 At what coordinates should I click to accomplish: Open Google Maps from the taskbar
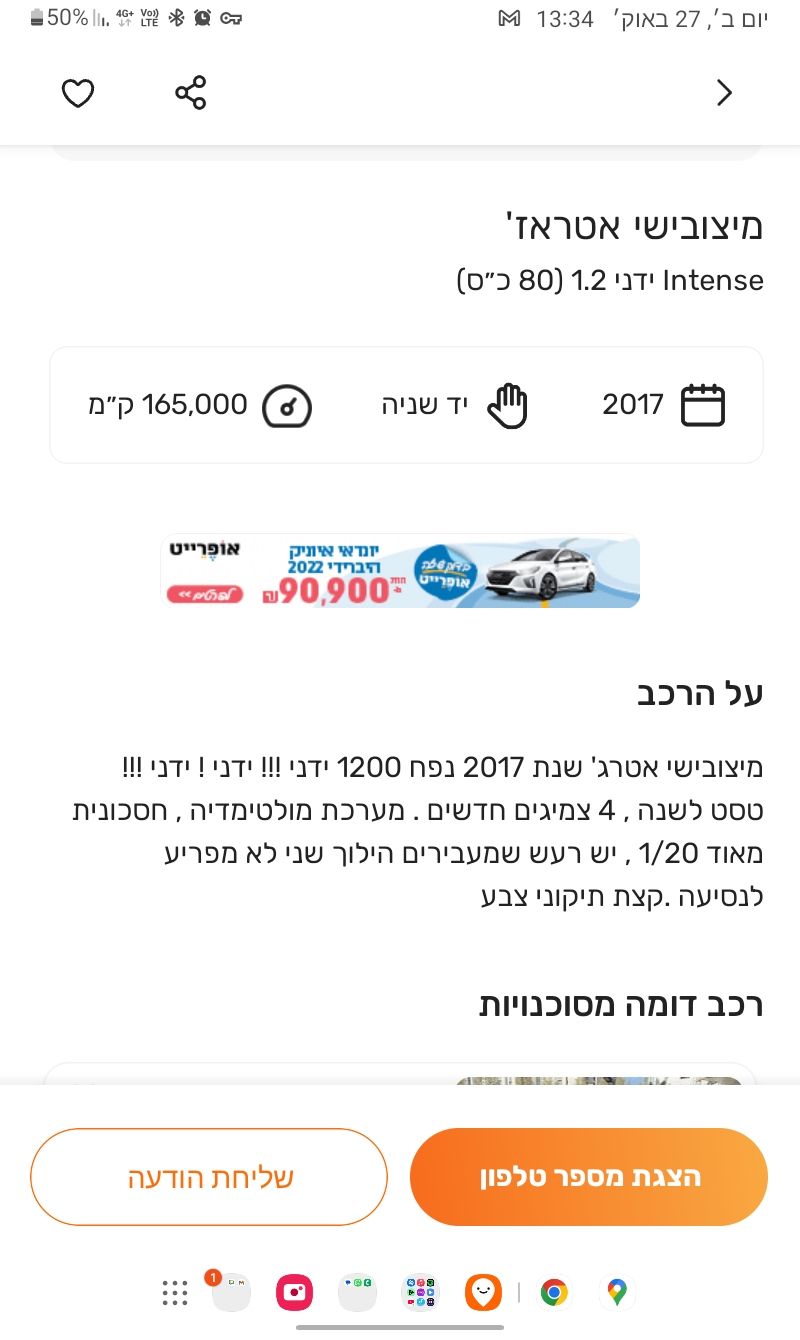pyautogui.click(x=617, y=1293)
